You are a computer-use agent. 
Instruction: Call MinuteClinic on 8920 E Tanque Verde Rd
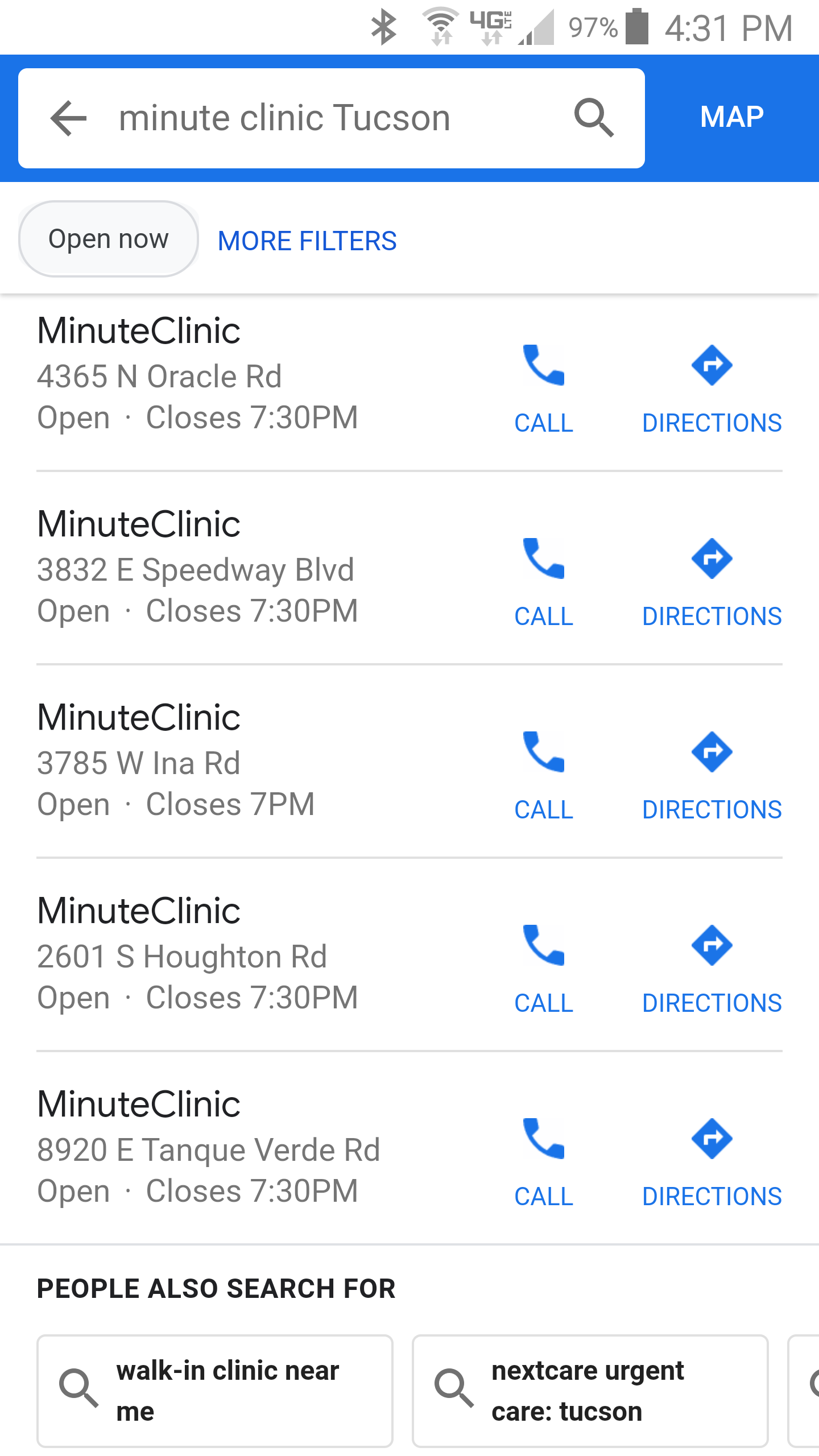(x=544, y=1163)
